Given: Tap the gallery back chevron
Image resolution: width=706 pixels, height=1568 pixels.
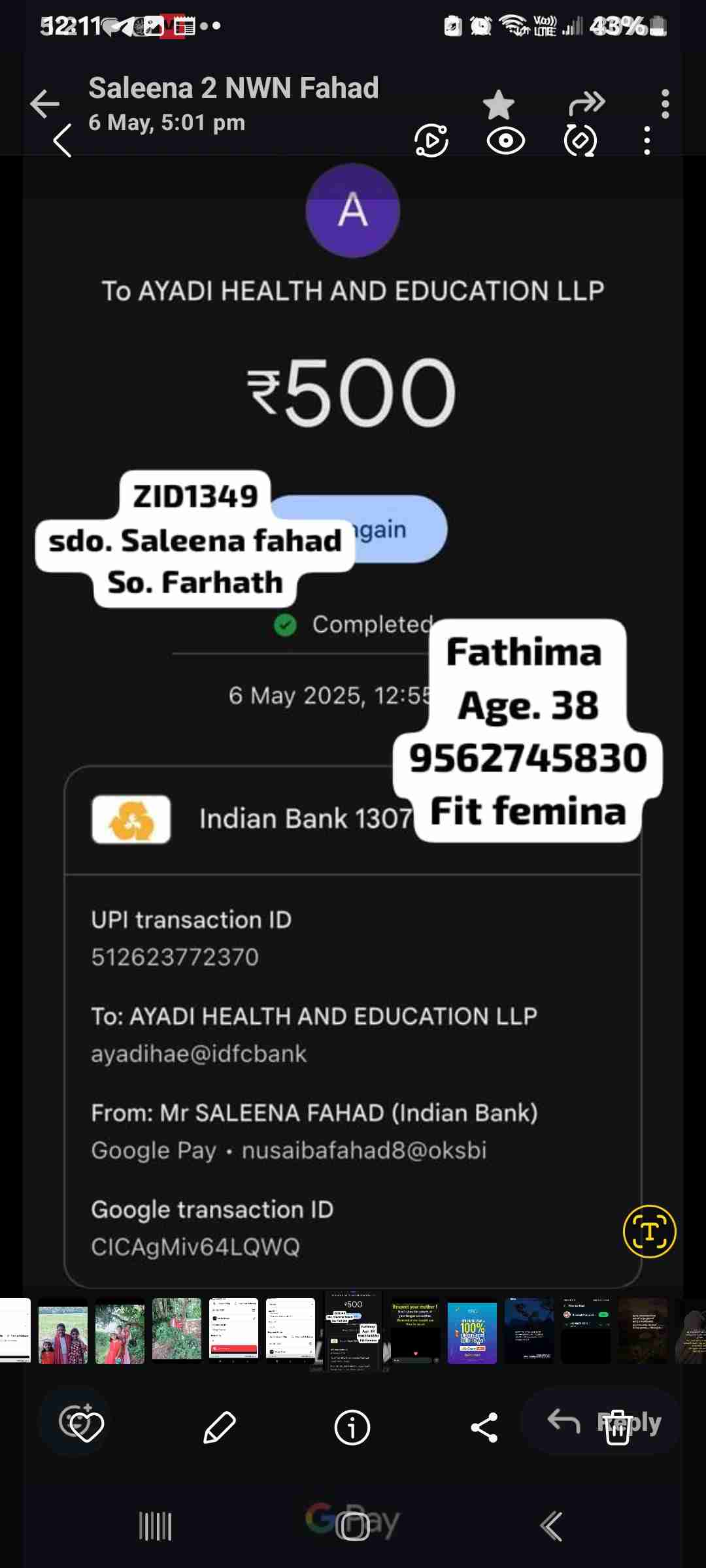Looking at the screenshot, I should [x=63, y=140].
